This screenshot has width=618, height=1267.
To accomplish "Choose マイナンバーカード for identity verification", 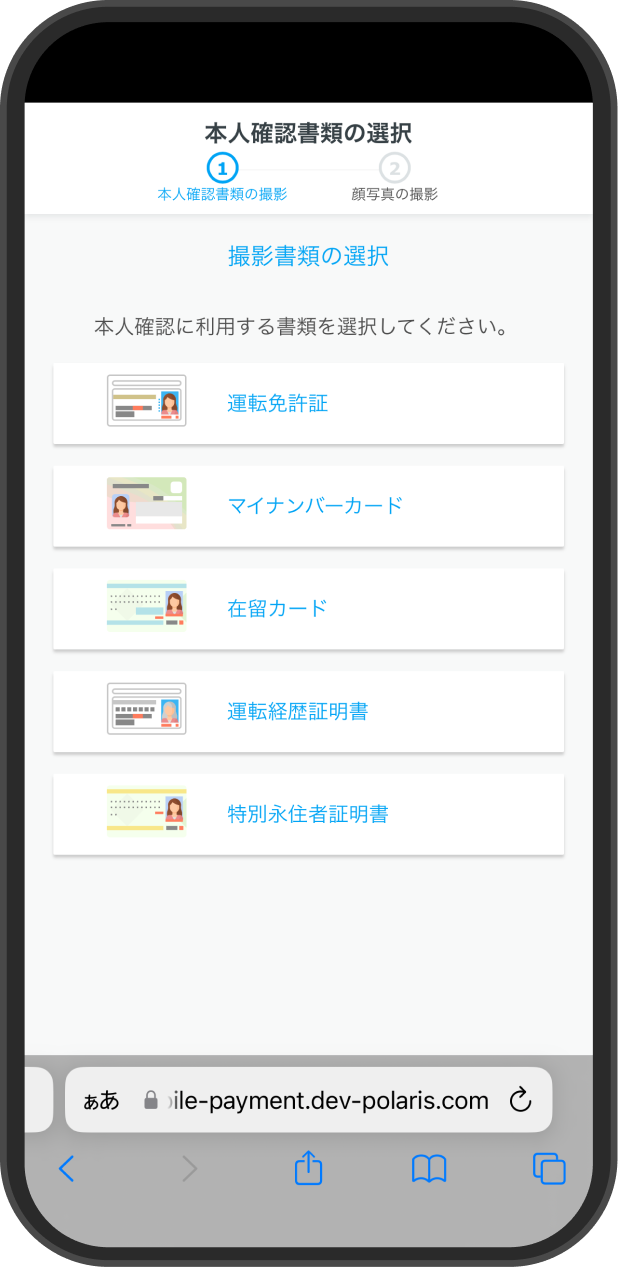I will tap(308, 505).
